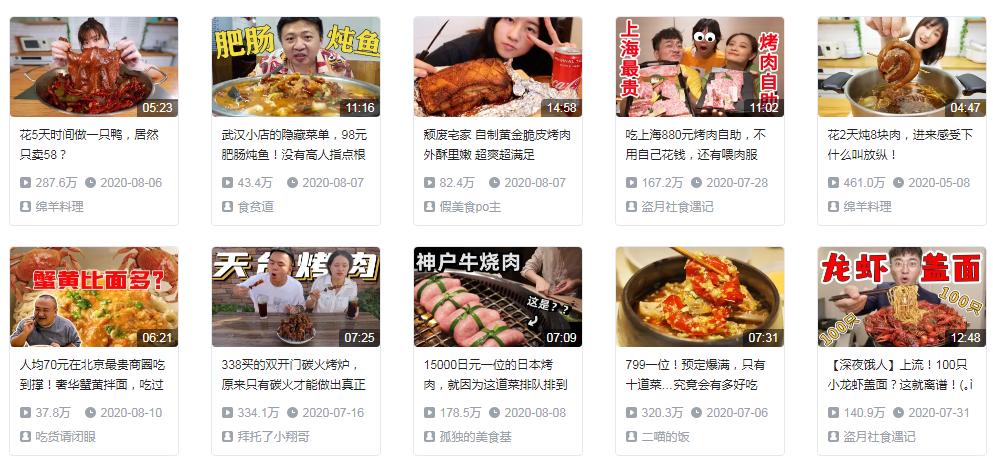Watch the 100只小龙虾盖面 video
The height and width of the screenshot is (461, 993).
[902, 297]
